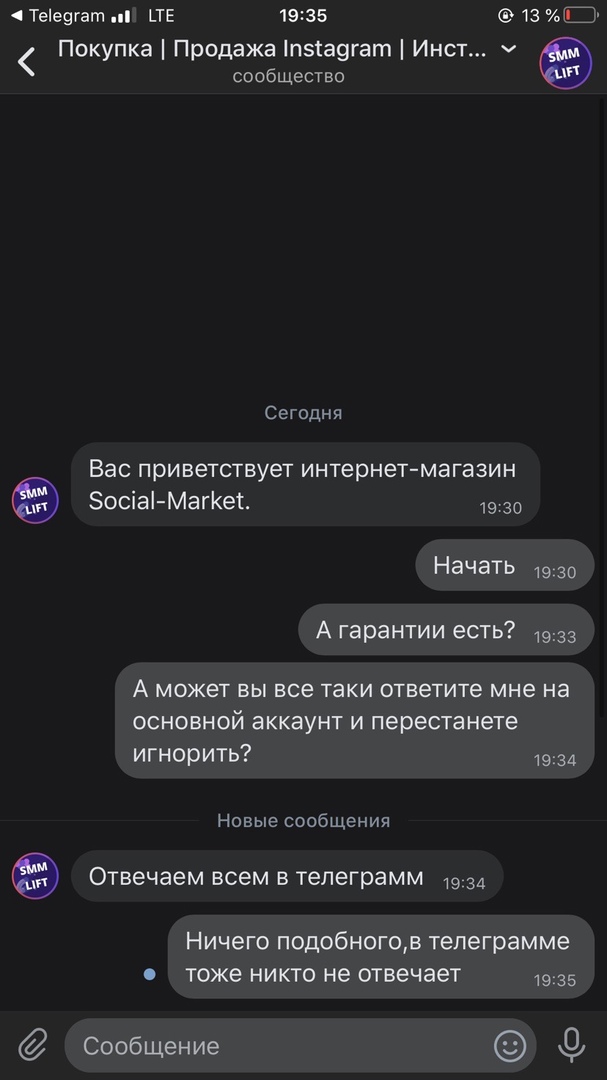Tap the microphone for a voice message

click(572, 1046)
